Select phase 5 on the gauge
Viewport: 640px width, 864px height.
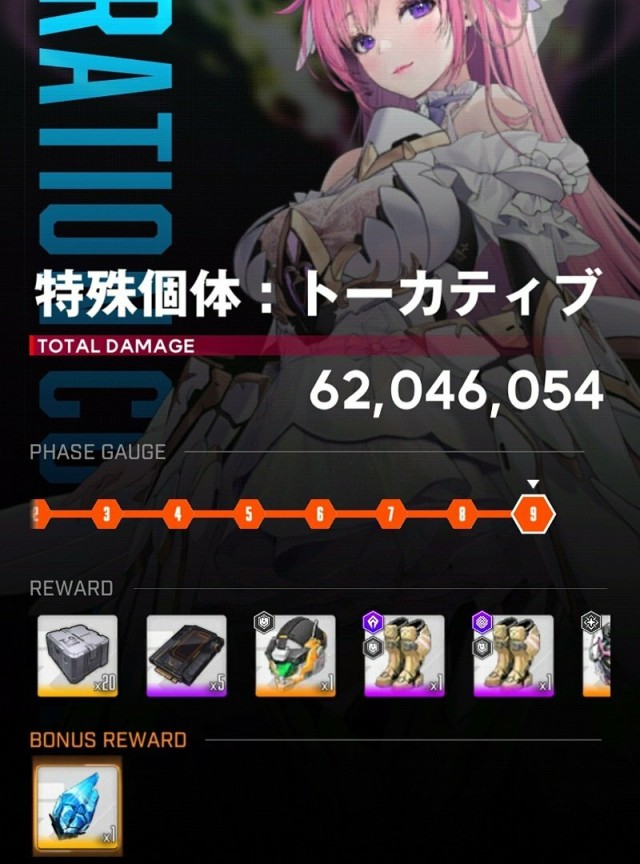[x=249, y=515]
